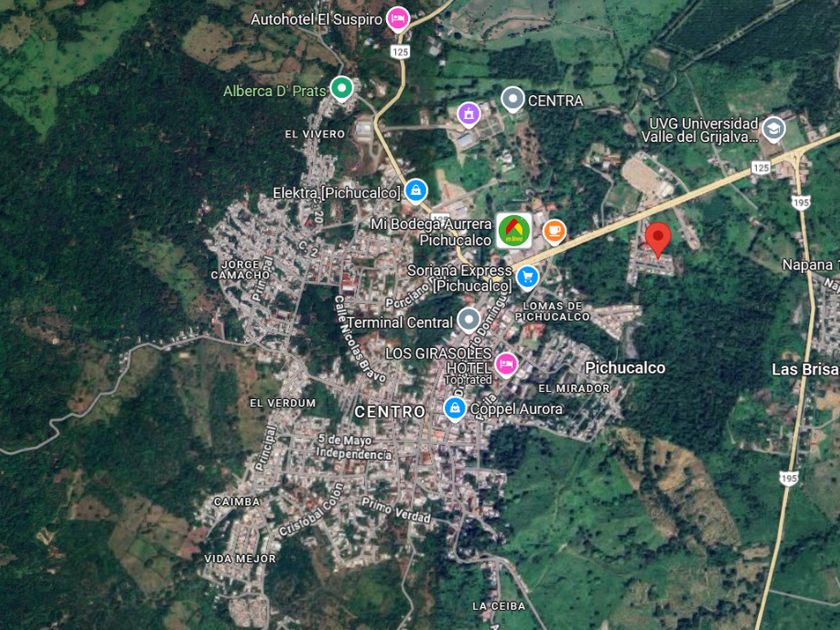Tap the purple pin west of CENTRA
Screen dimensions: 840x630
click(469, 115)
